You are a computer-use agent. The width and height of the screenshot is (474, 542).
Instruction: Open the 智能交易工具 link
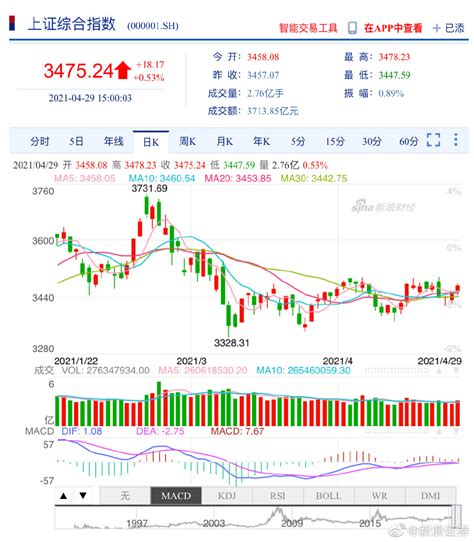(x=308, y=28)
